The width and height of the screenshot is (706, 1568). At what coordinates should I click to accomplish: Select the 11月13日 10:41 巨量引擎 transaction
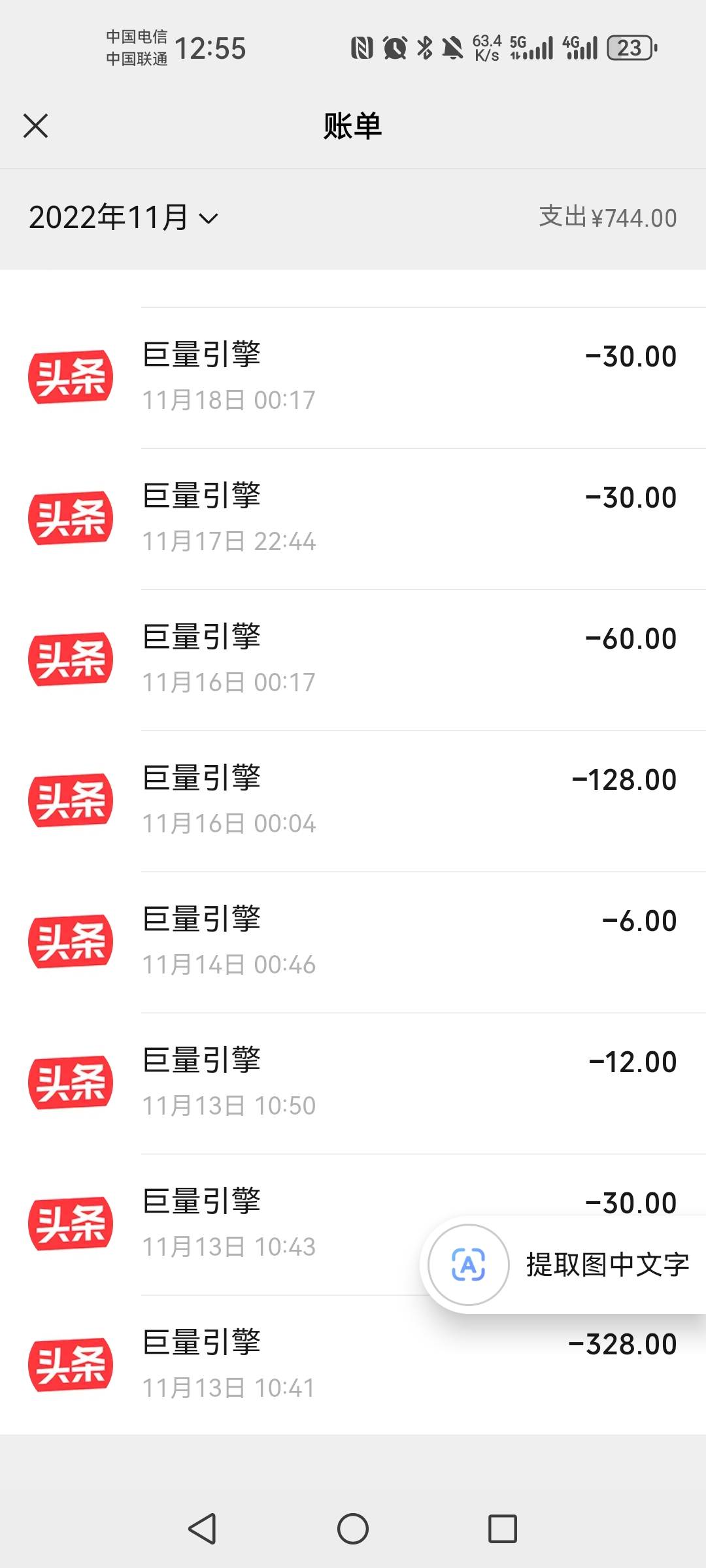point(353,1365)
